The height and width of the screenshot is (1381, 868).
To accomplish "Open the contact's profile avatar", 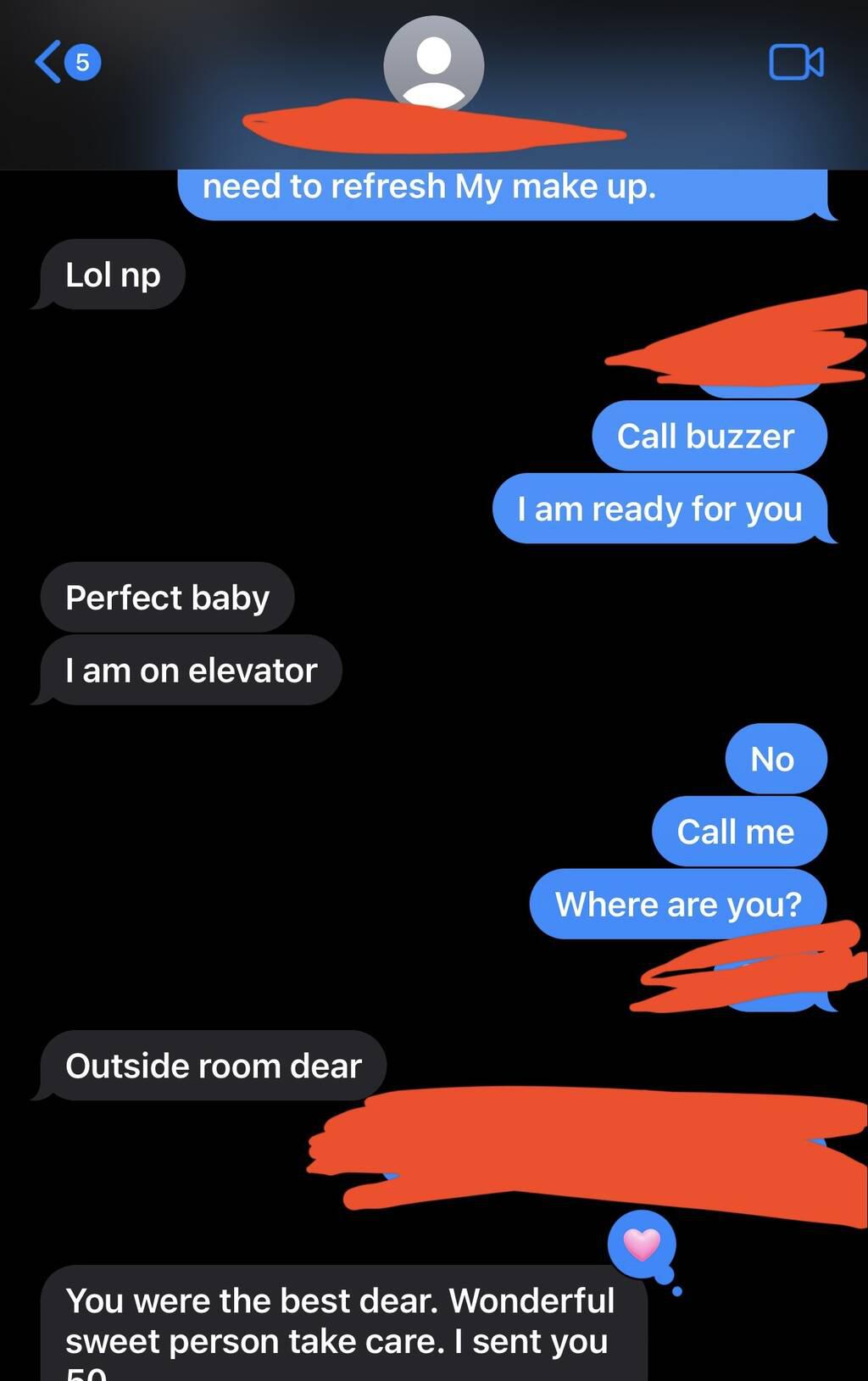I will [x=434, y=64].
